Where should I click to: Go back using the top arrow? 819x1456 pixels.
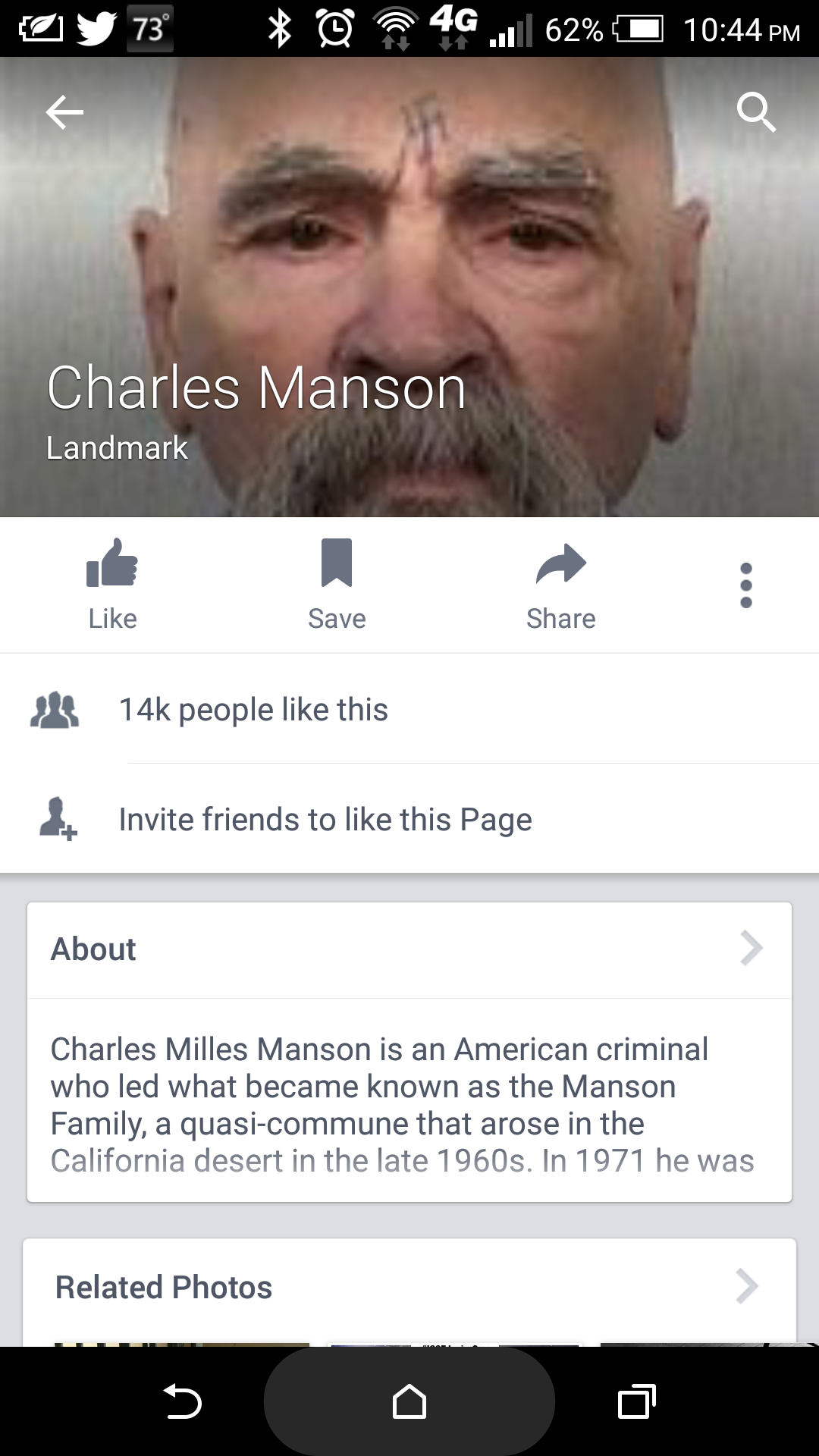coord(64,113)
